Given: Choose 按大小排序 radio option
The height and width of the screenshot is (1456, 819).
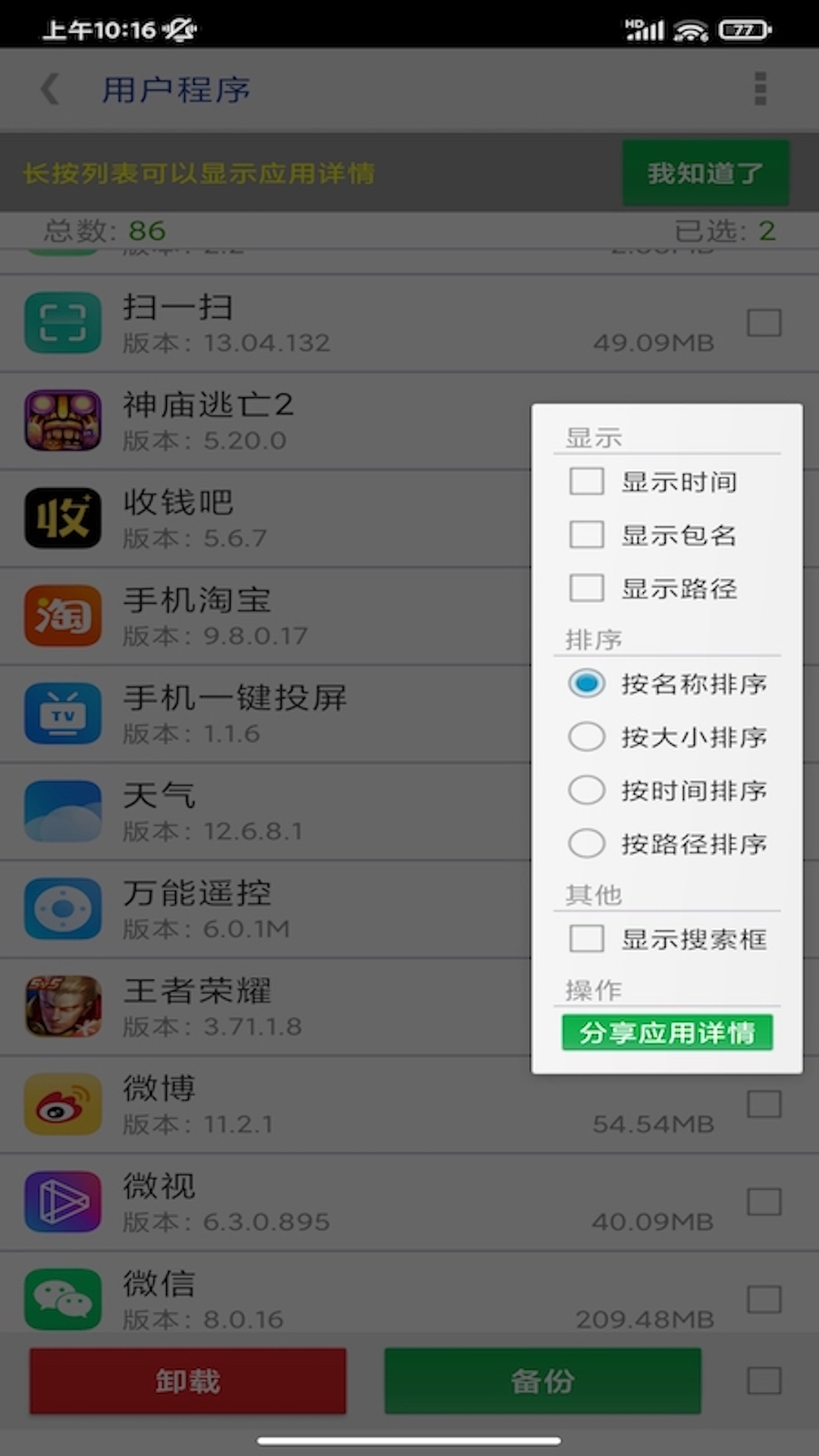Looking at the screenshot, I should coord(586,736).
